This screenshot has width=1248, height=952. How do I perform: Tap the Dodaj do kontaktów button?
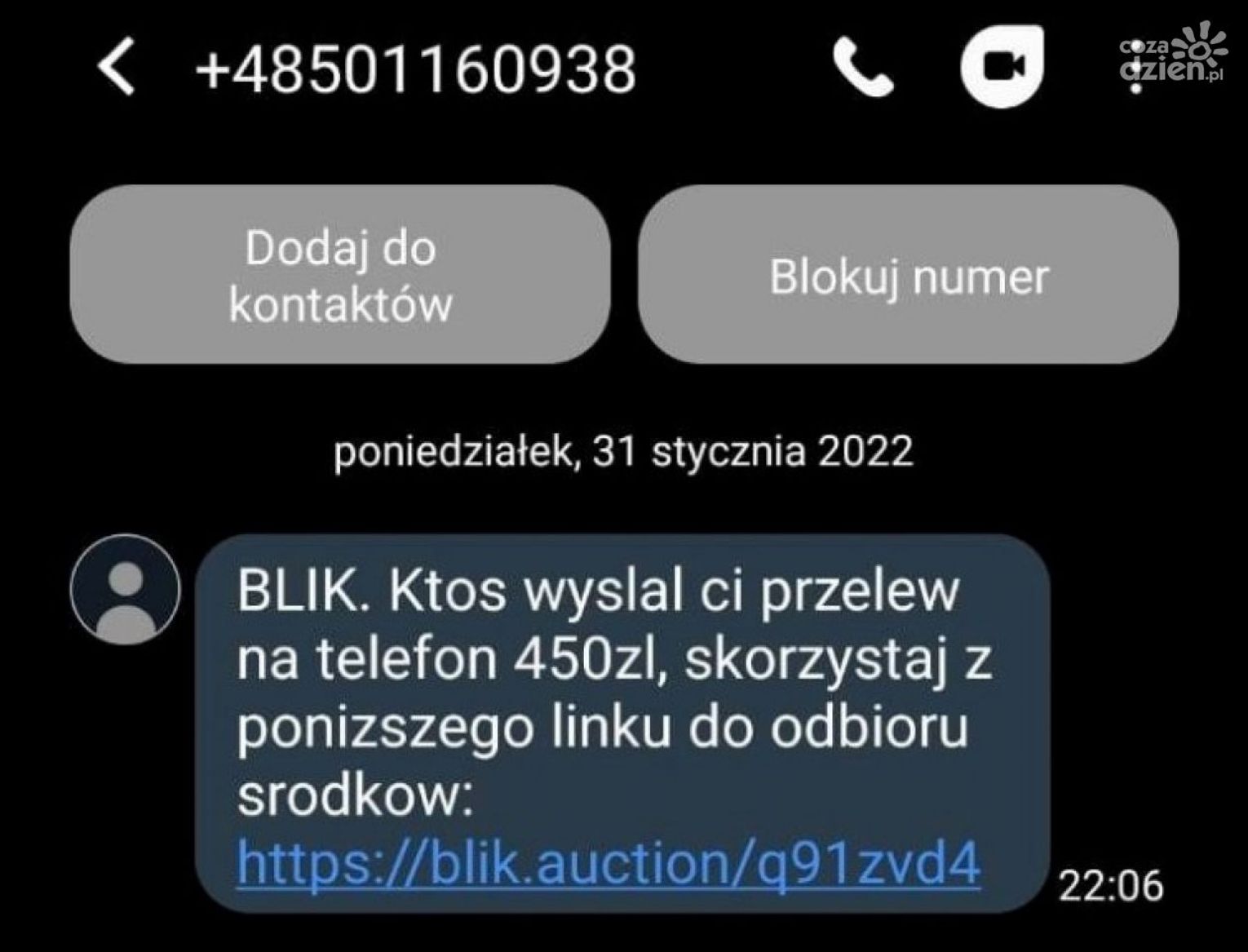(x=340, y=275)
